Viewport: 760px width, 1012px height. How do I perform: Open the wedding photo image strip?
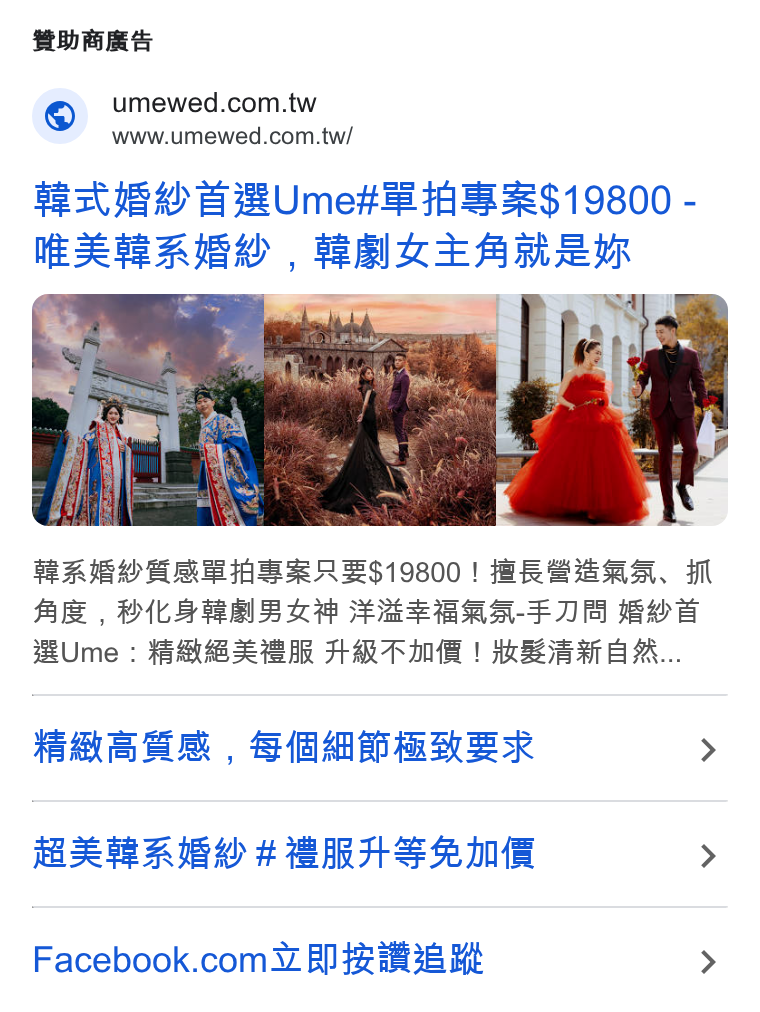(380, 410)
